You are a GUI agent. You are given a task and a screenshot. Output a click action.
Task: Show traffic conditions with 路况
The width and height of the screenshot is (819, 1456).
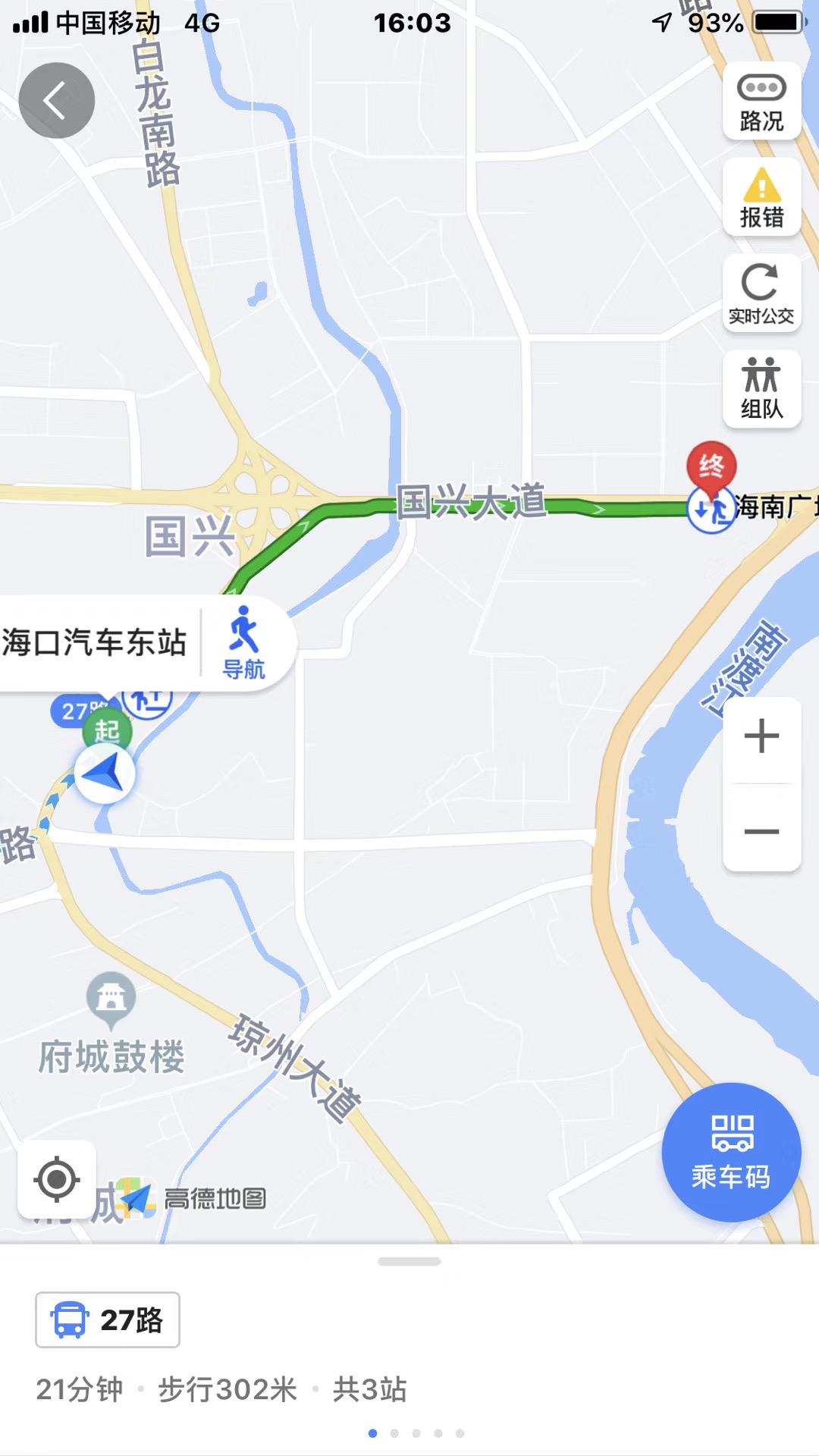tap(761, 101)
